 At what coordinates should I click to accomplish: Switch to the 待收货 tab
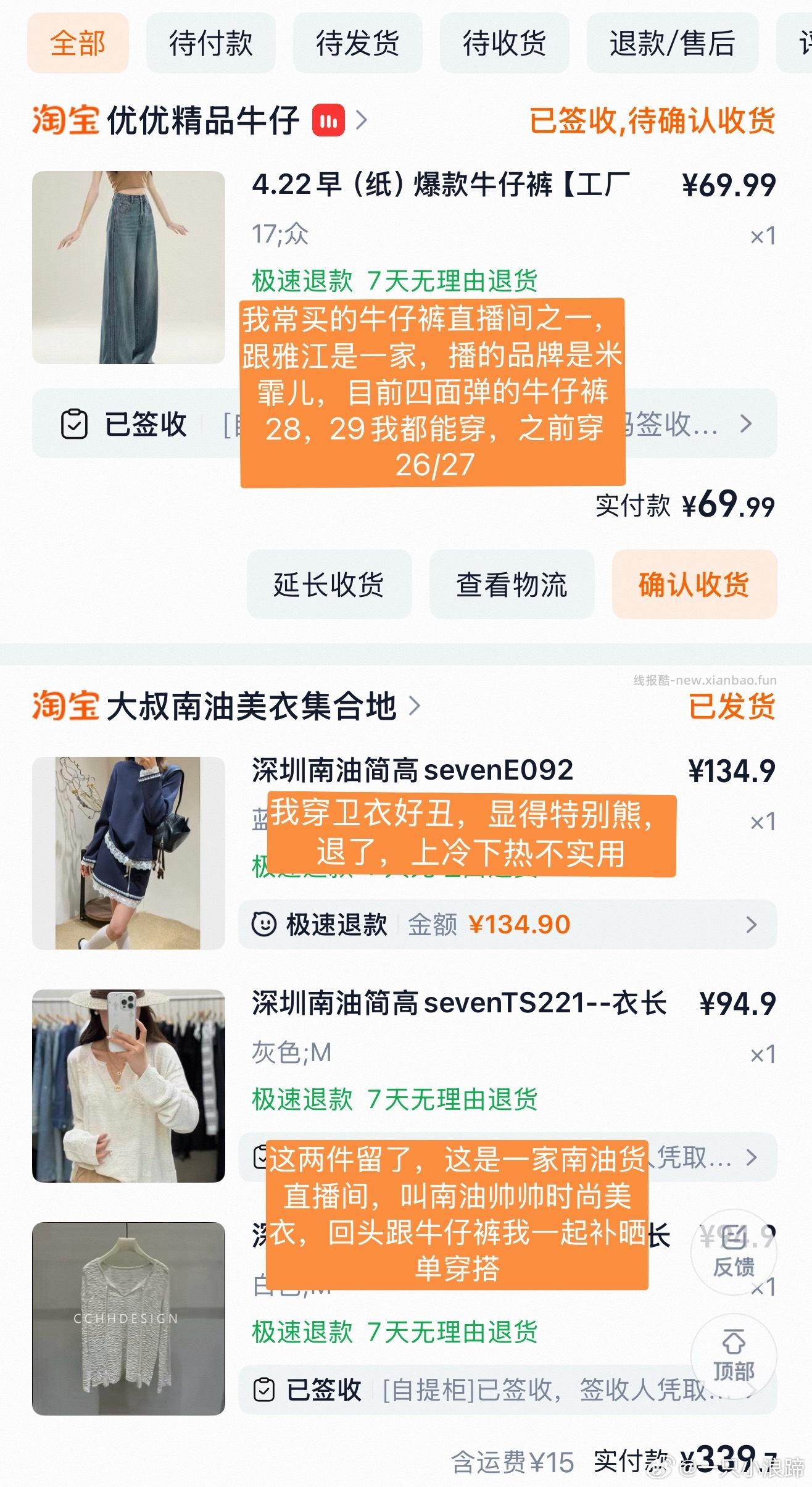[x=505, y=43]
